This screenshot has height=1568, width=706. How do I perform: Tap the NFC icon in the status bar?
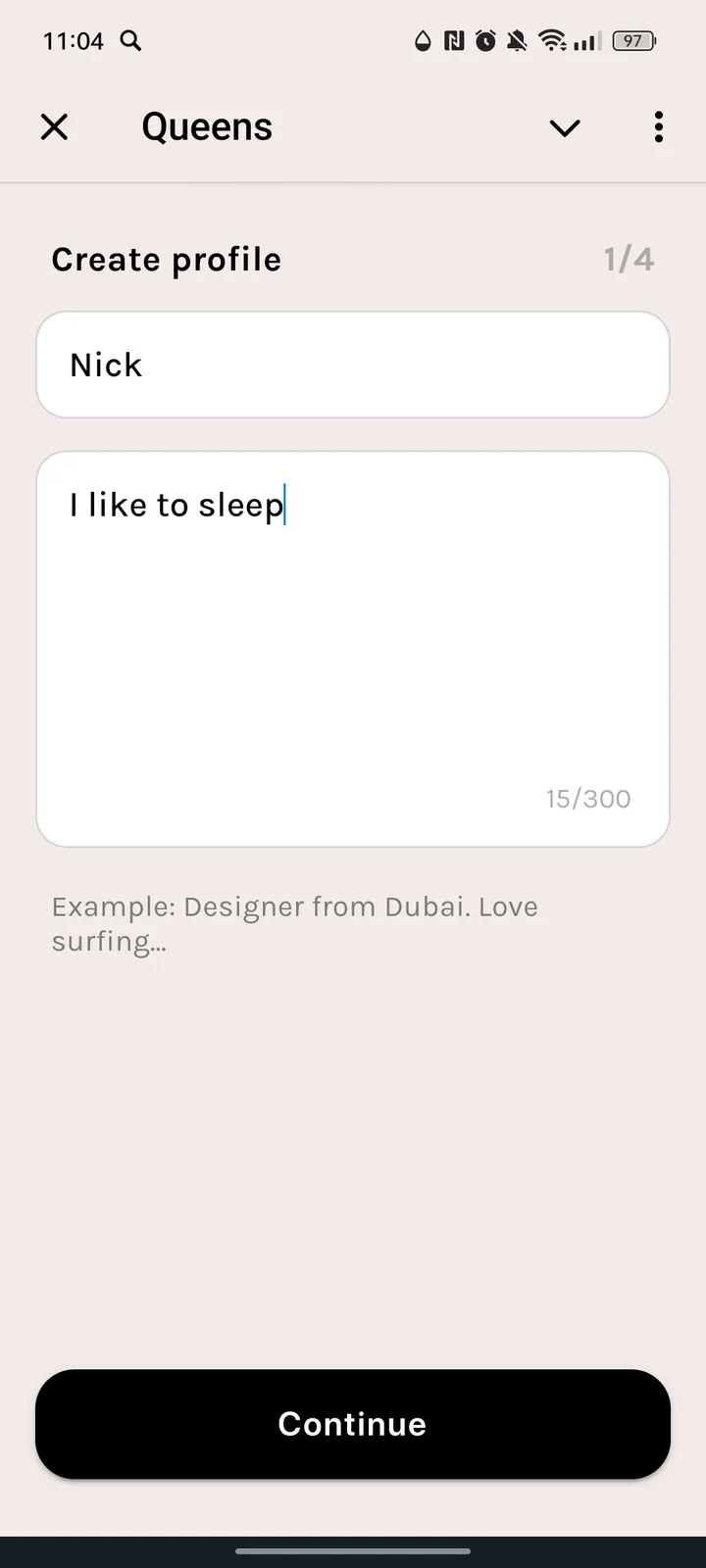(x=453, y=41)
